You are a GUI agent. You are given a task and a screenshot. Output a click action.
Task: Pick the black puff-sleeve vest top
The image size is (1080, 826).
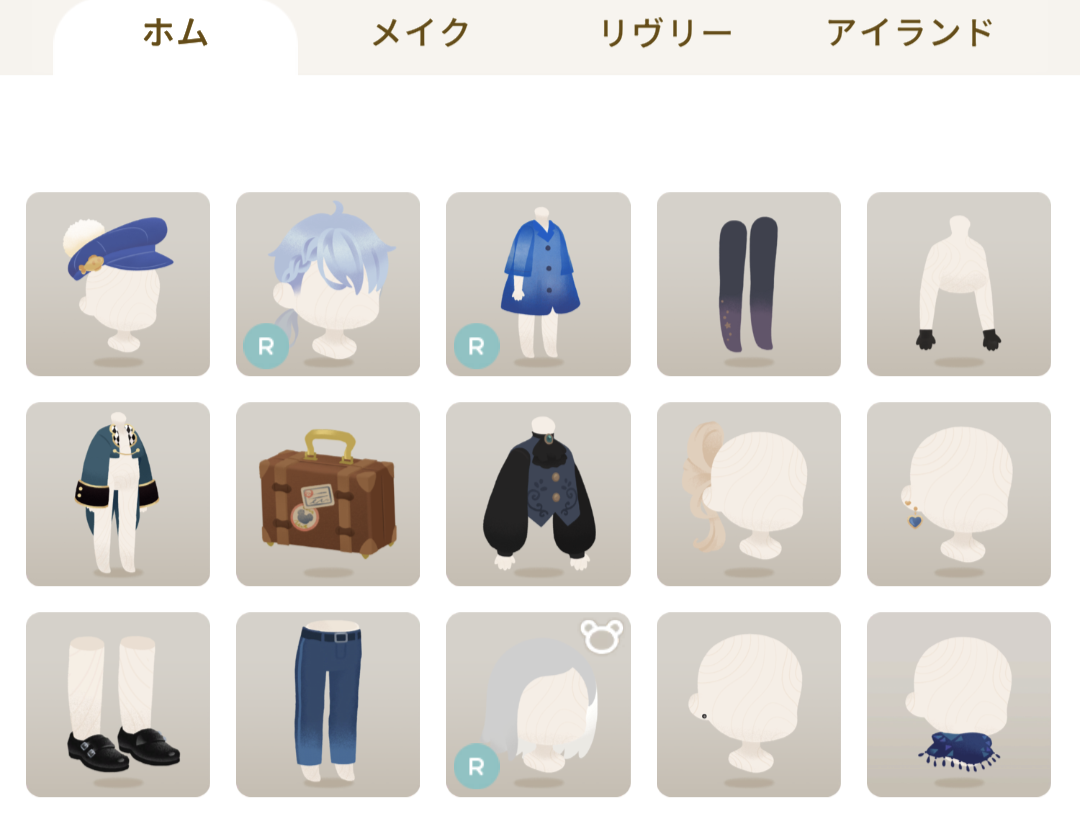pyautogui.click(x=538, y=494)
